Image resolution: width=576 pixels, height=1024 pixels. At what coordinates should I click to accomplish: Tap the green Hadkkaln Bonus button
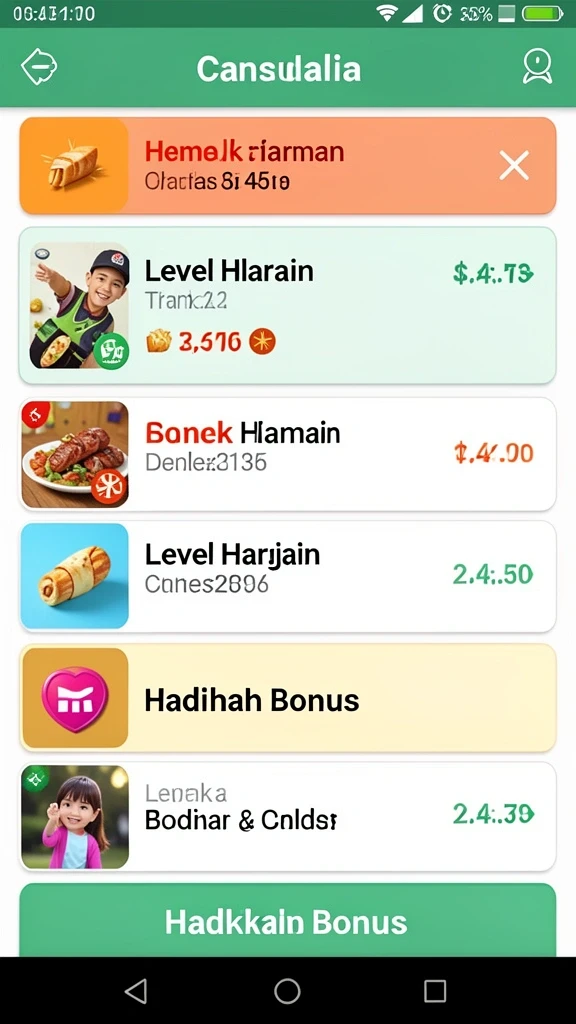[287, 921]
